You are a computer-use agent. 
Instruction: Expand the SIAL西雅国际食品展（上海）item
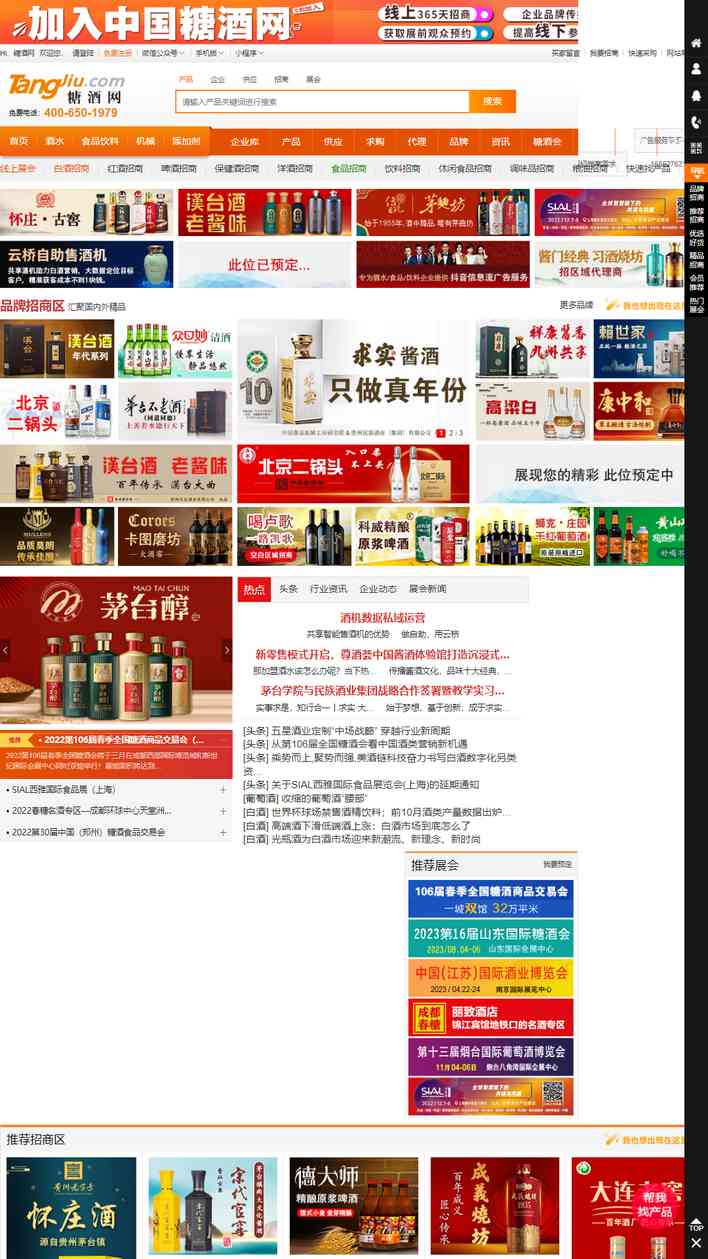click(x=116, y=789)
